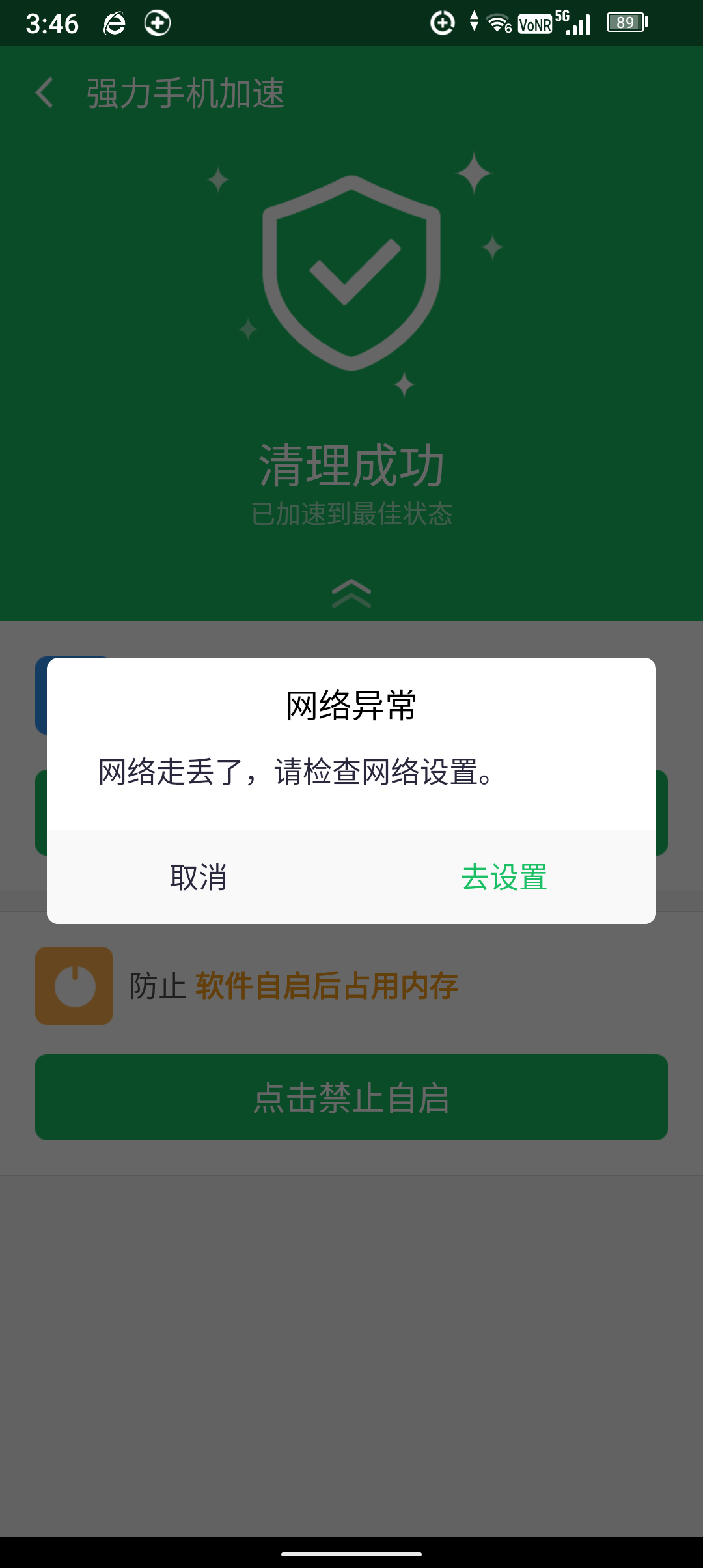703x1568 pixels.
Task: Tap the brown auto-start prevention icon
Action: click(74, 985)
